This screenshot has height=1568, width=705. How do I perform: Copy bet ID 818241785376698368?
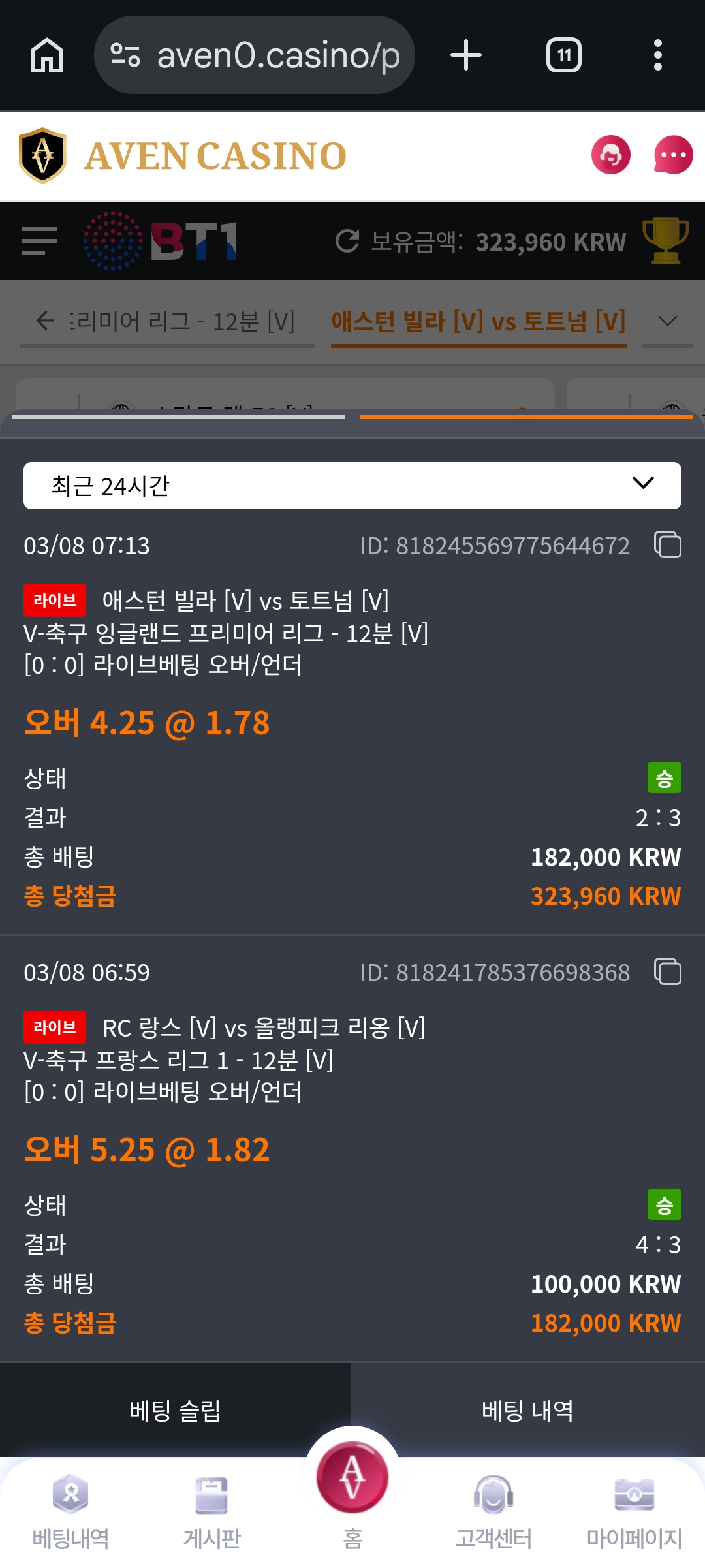[x=667, y=971]
